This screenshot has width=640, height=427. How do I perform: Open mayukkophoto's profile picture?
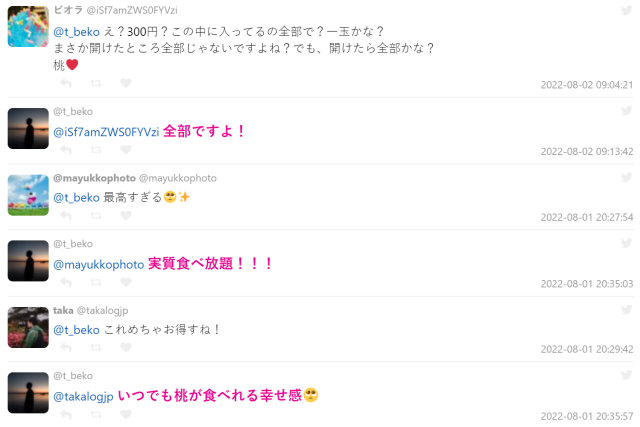coord(28,194)
